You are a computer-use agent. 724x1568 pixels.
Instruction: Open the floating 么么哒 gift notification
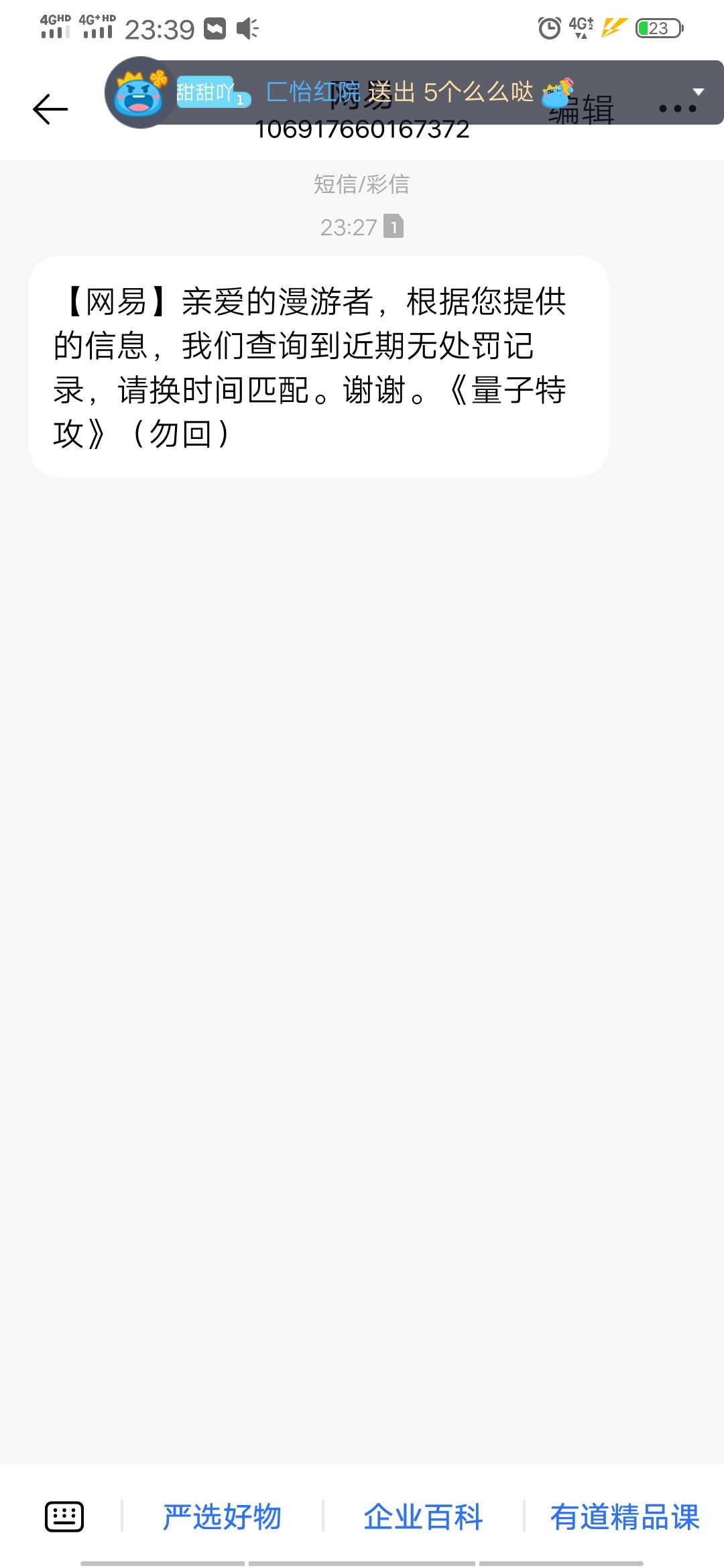coord(402,92)
